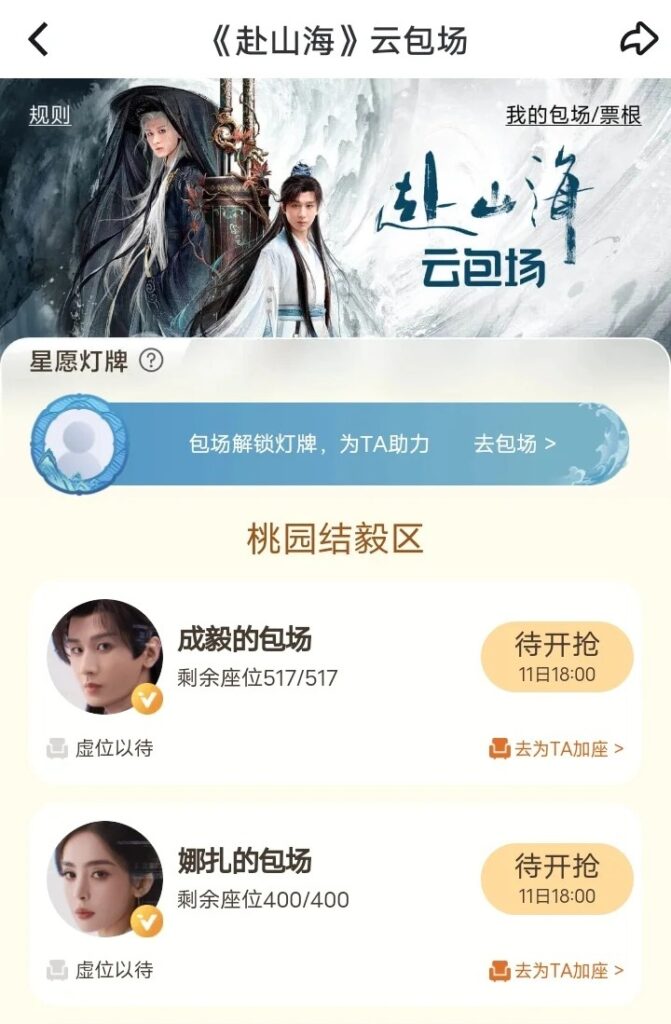Share this 赴山海 云包场 page
671x1024 pixels.
[636, 40]
